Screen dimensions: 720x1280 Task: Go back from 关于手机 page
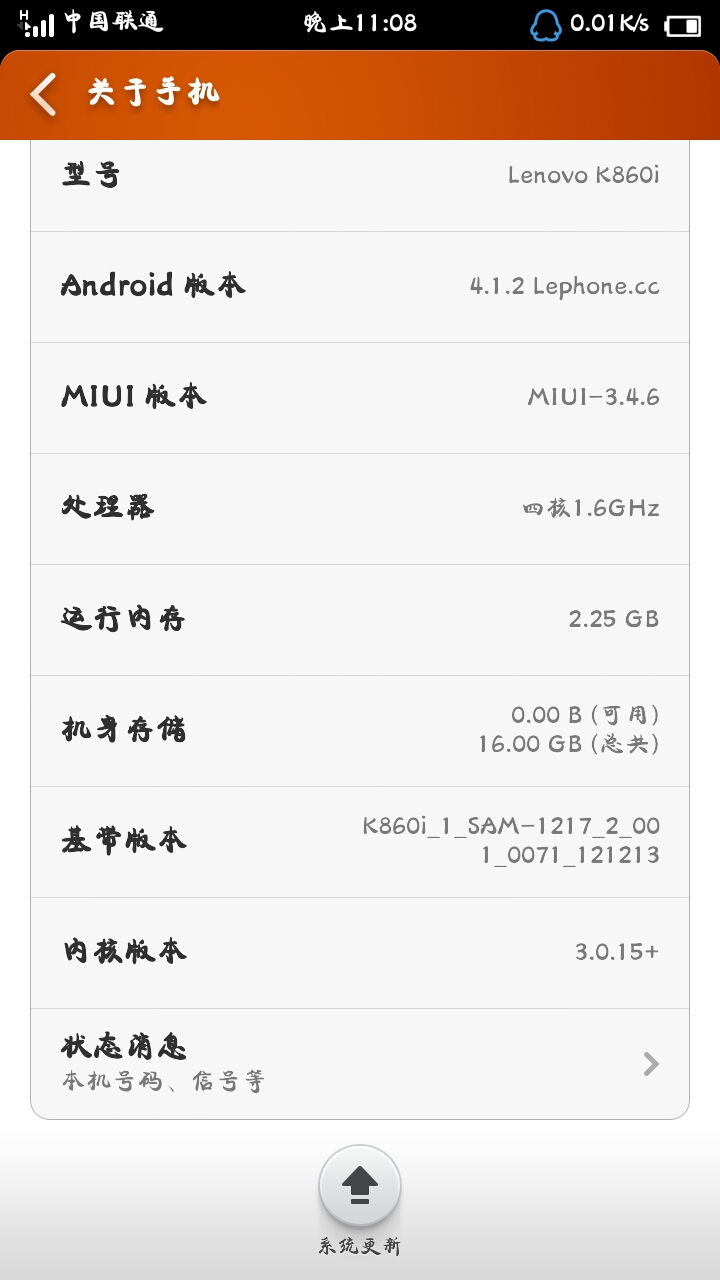pyautogui.click(x=43, y=94)
